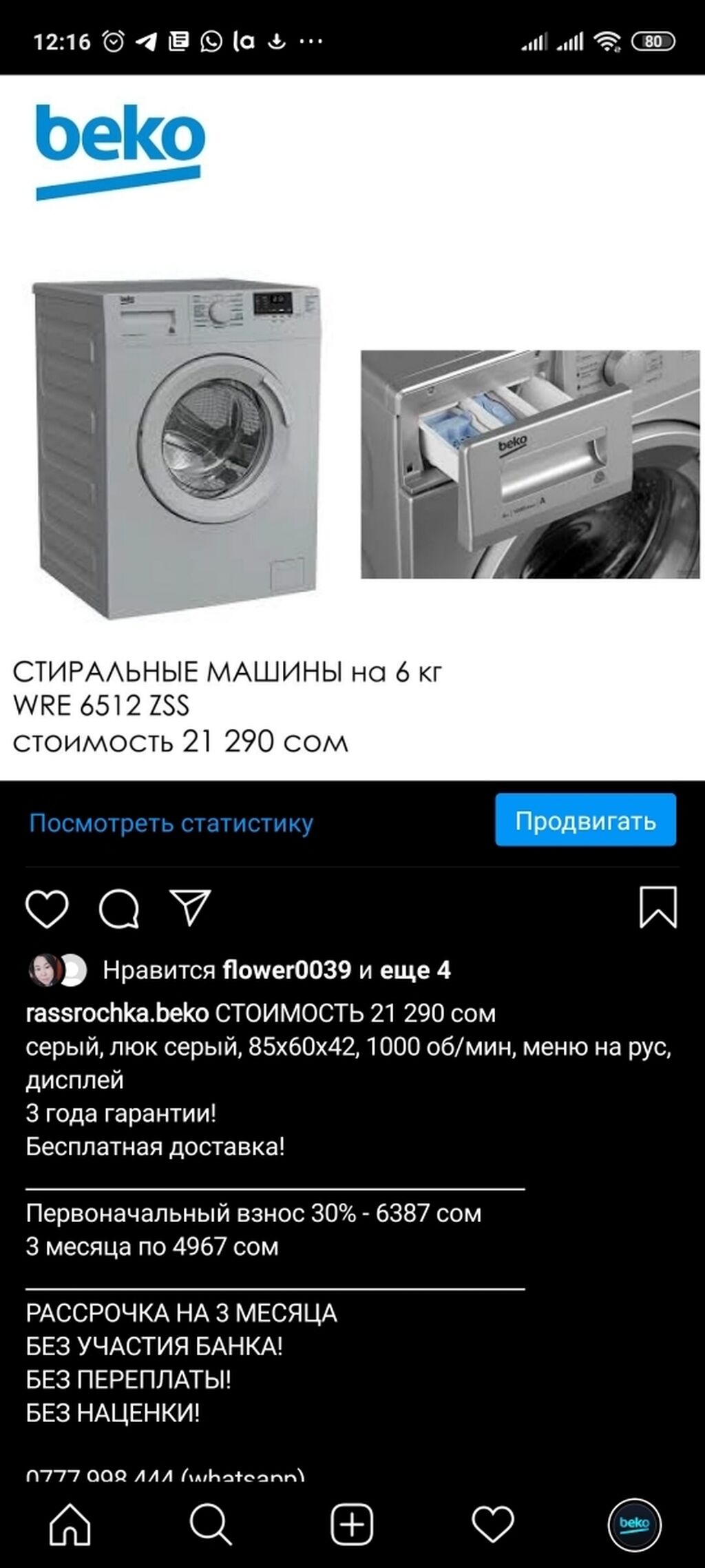This screenshot has width=705, height=1568.
Task: Open the beko profile tab
Action: [x=634, y=1525]
